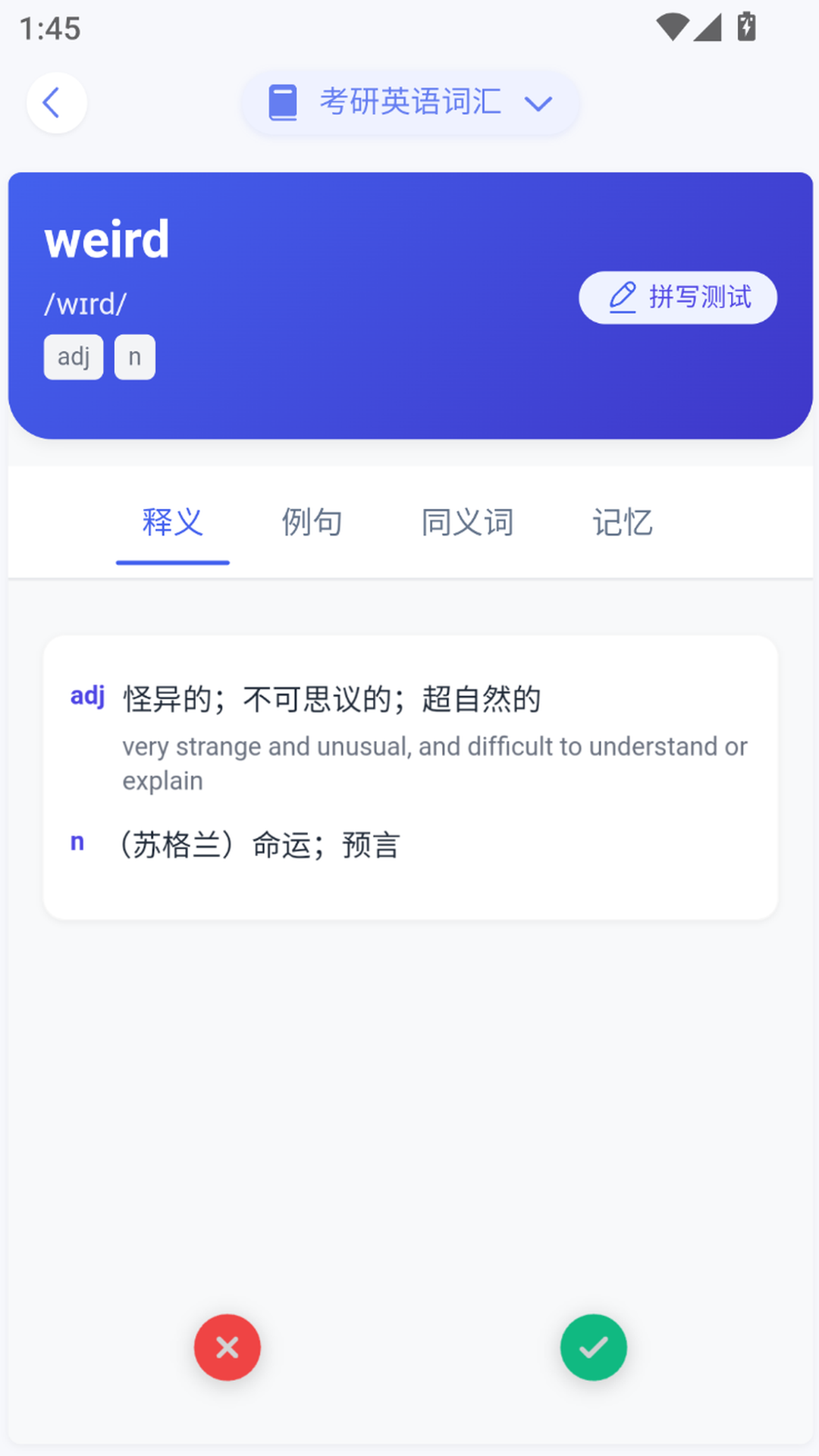819x1456 pixels.
Task: Tap the phonetic transcription /wɪrd/
Action: click(x=85, y=303)
